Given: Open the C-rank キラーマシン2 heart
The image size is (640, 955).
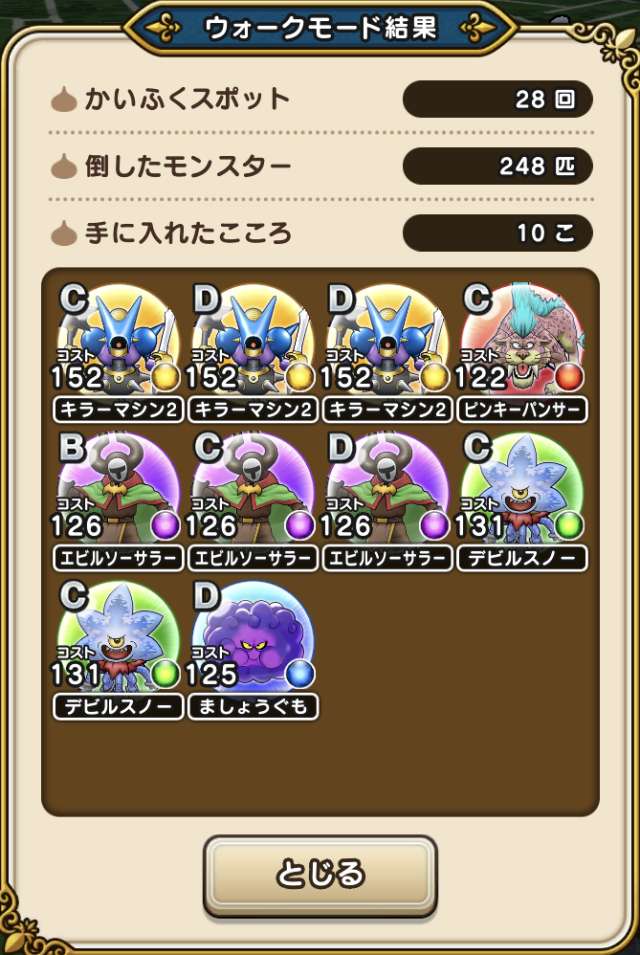Looking at the screenshot, I should click(118, 345).
